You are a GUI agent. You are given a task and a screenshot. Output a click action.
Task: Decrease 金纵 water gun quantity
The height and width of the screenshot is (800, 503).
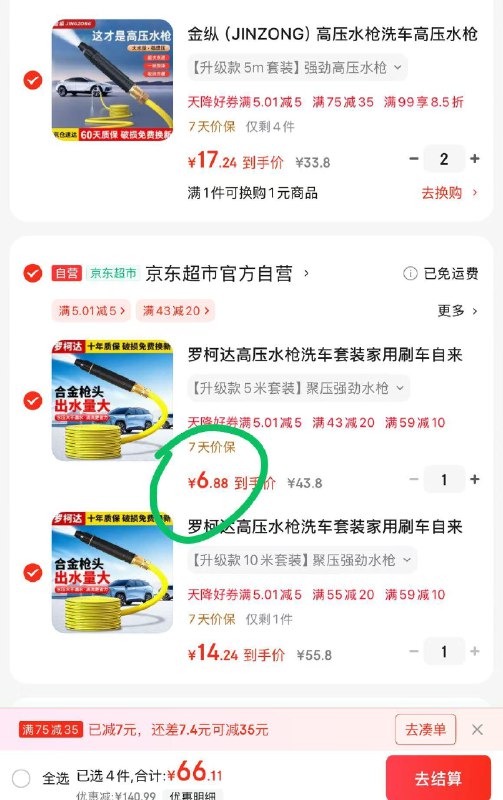click(x=414, y=159)
